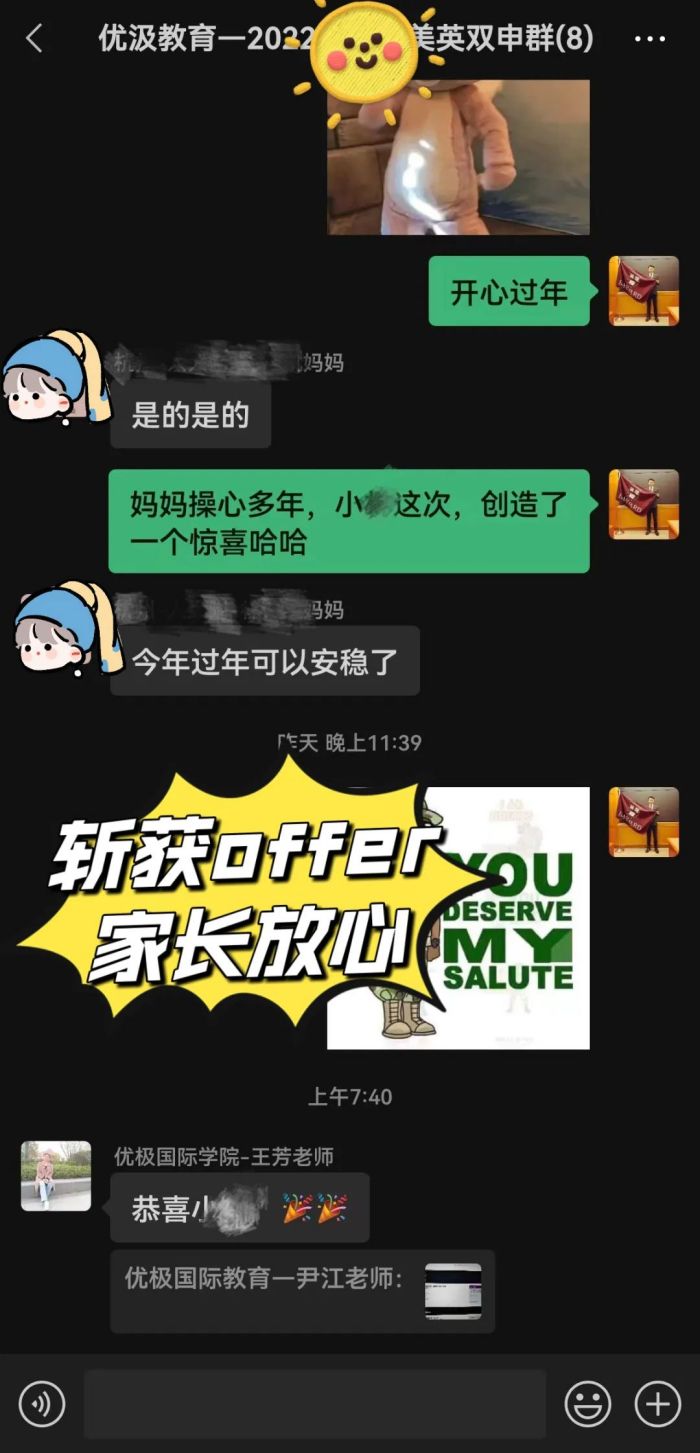Go back to the chat list
The height and width of the screenshot is (1453, 700).
pos(34,39)
